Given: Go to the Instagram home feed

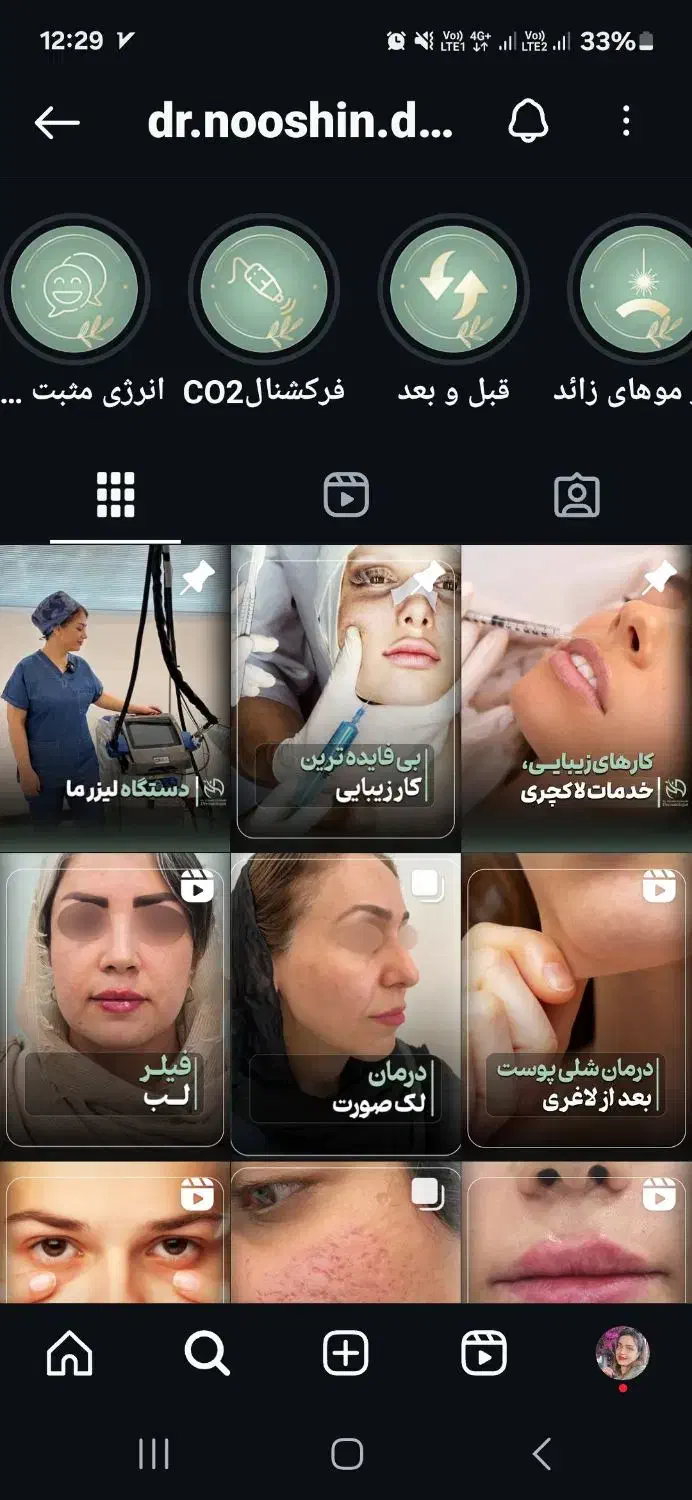Looking at the screenshot, I should coord(70,1355).
